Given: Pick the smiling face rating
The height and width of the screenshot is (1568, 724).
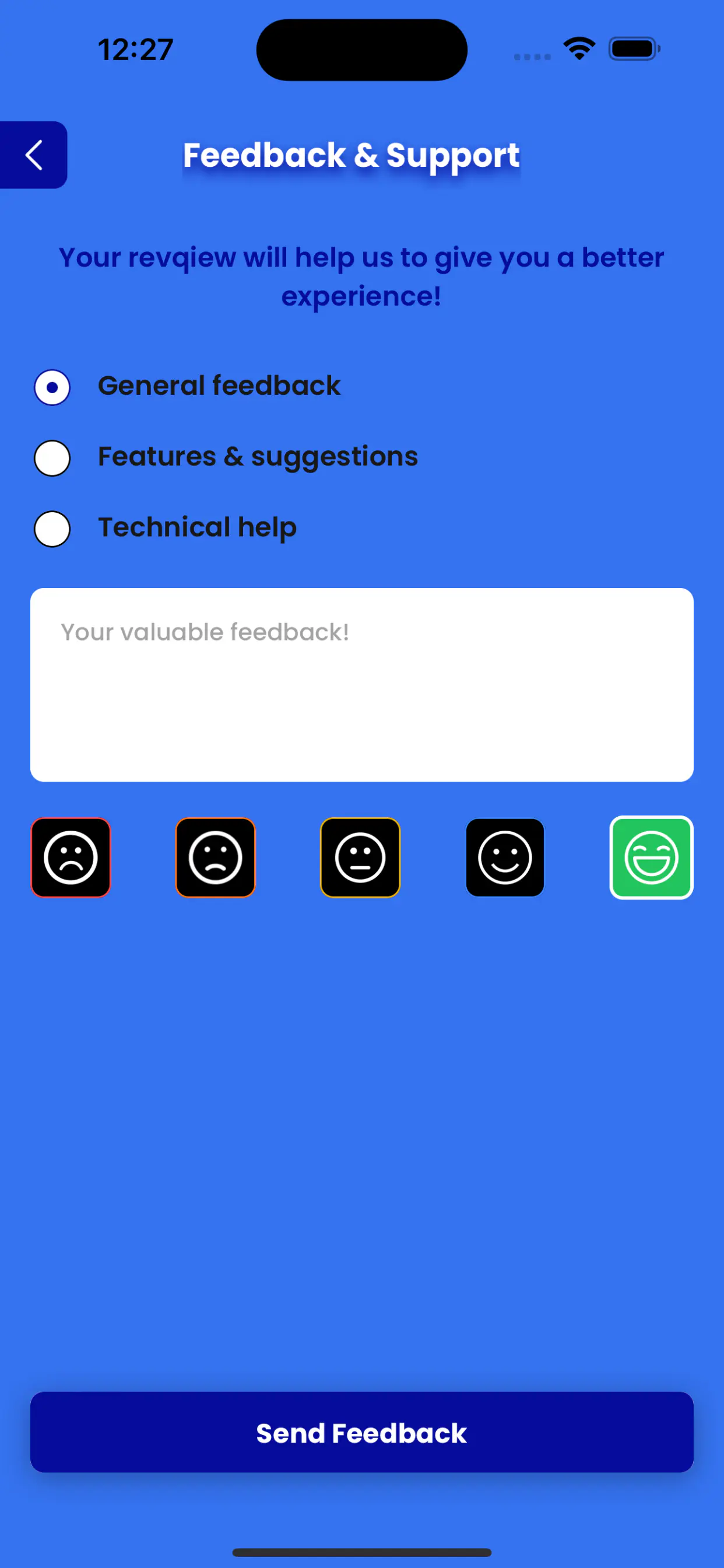Looking at the screenshot, I should tap(505, 857).
